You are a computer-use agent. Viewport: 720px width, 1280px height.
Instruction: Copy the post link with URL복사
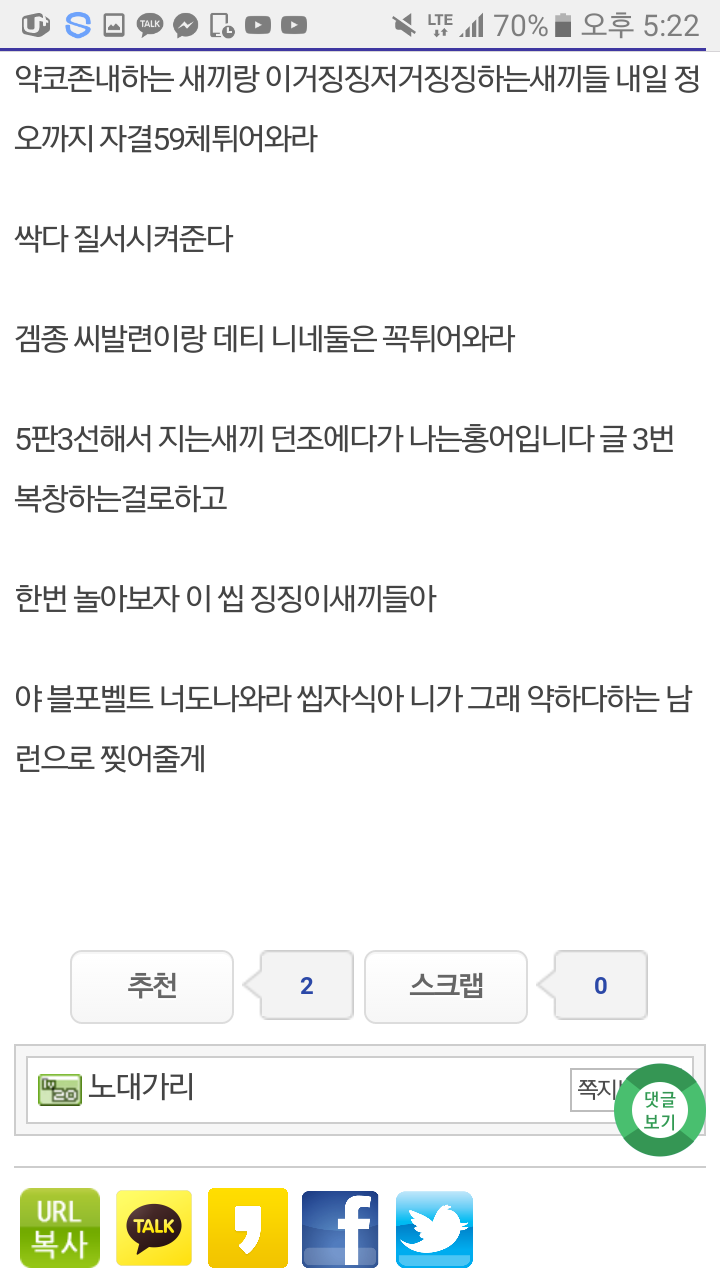click(x=60, y=1228)
